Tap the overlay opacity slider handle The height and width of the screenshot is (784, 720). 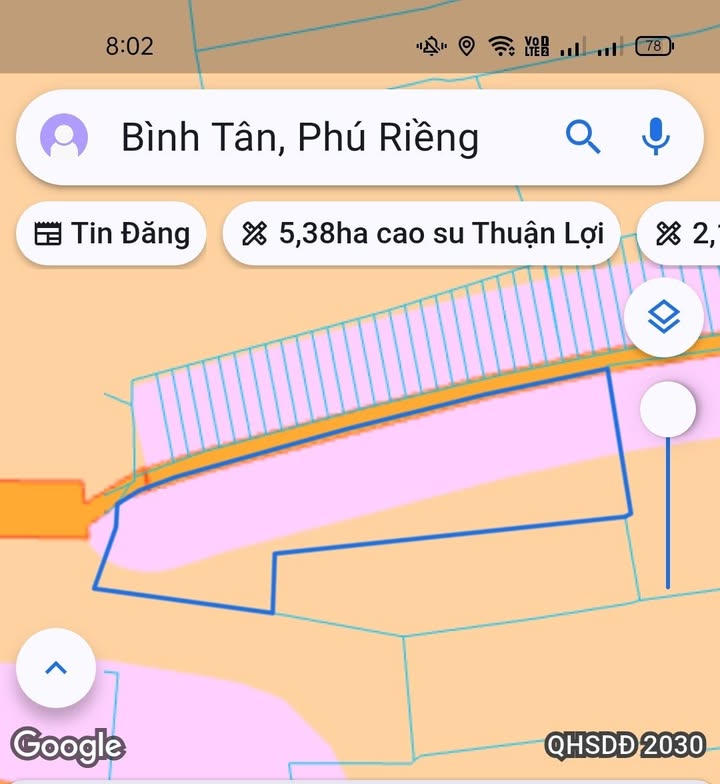click(x=667, y=409)
